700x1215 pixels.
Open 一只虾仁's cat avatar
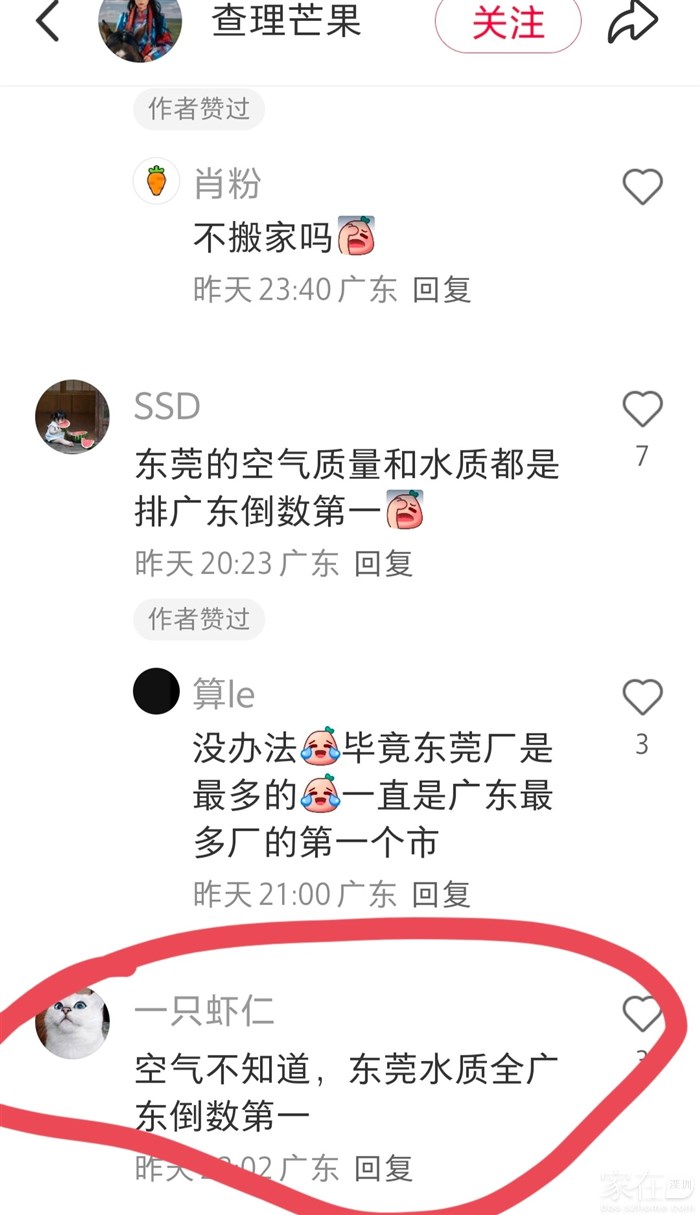tap(72, 1022)
